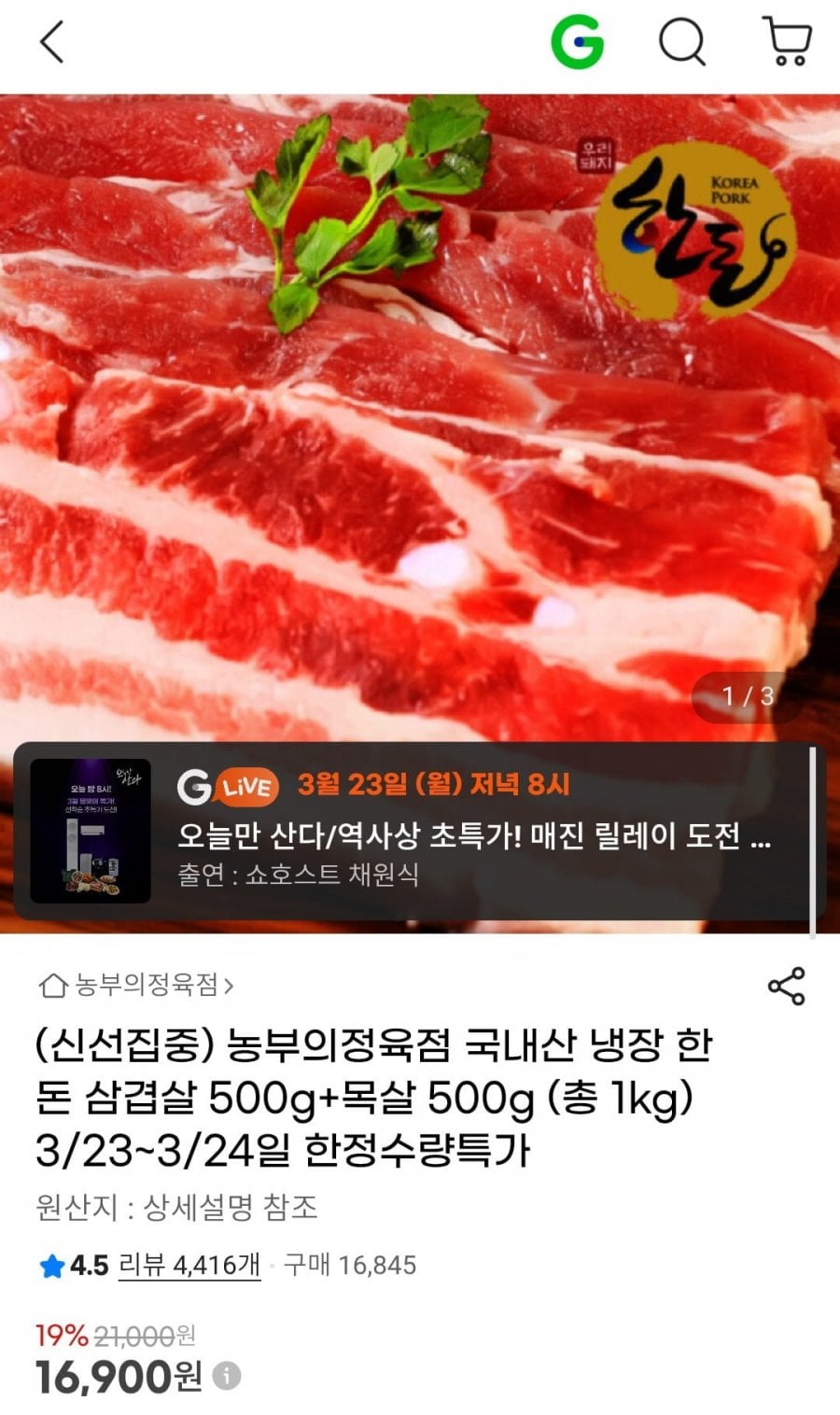Open search from the magnifier icon

[x=682, y=42]
